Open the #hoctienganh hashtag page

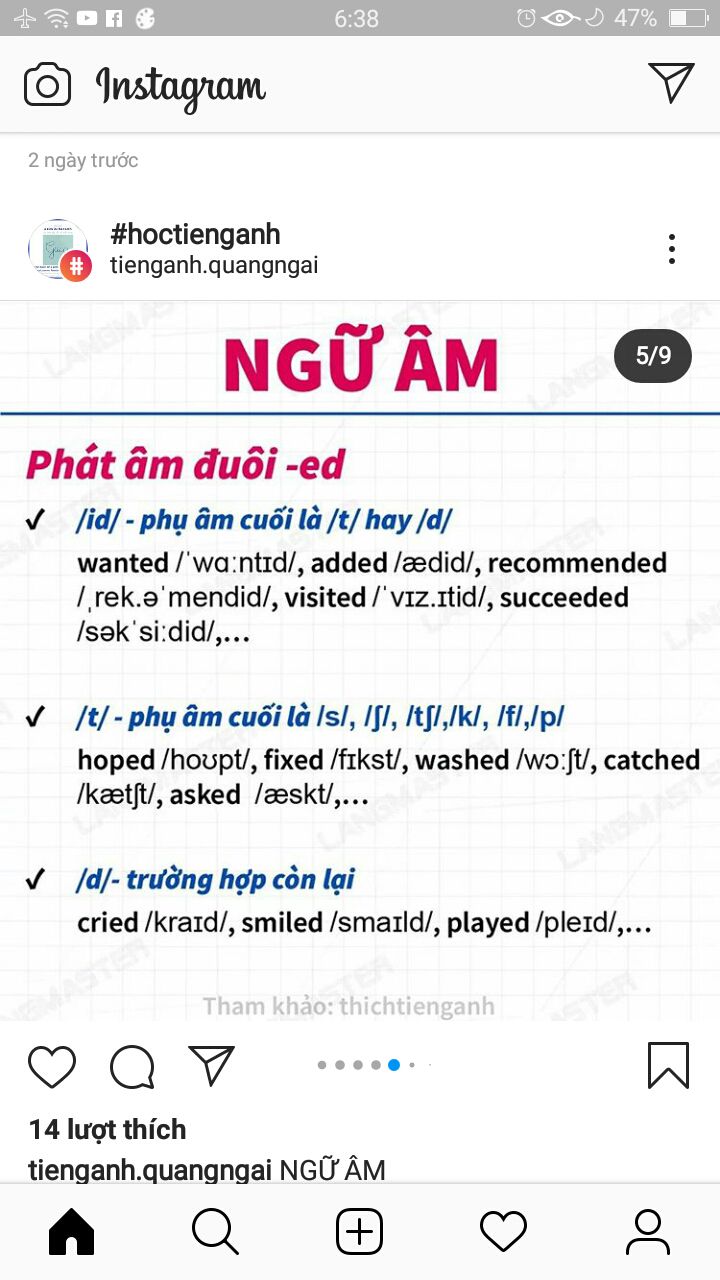tap(195, 235)
